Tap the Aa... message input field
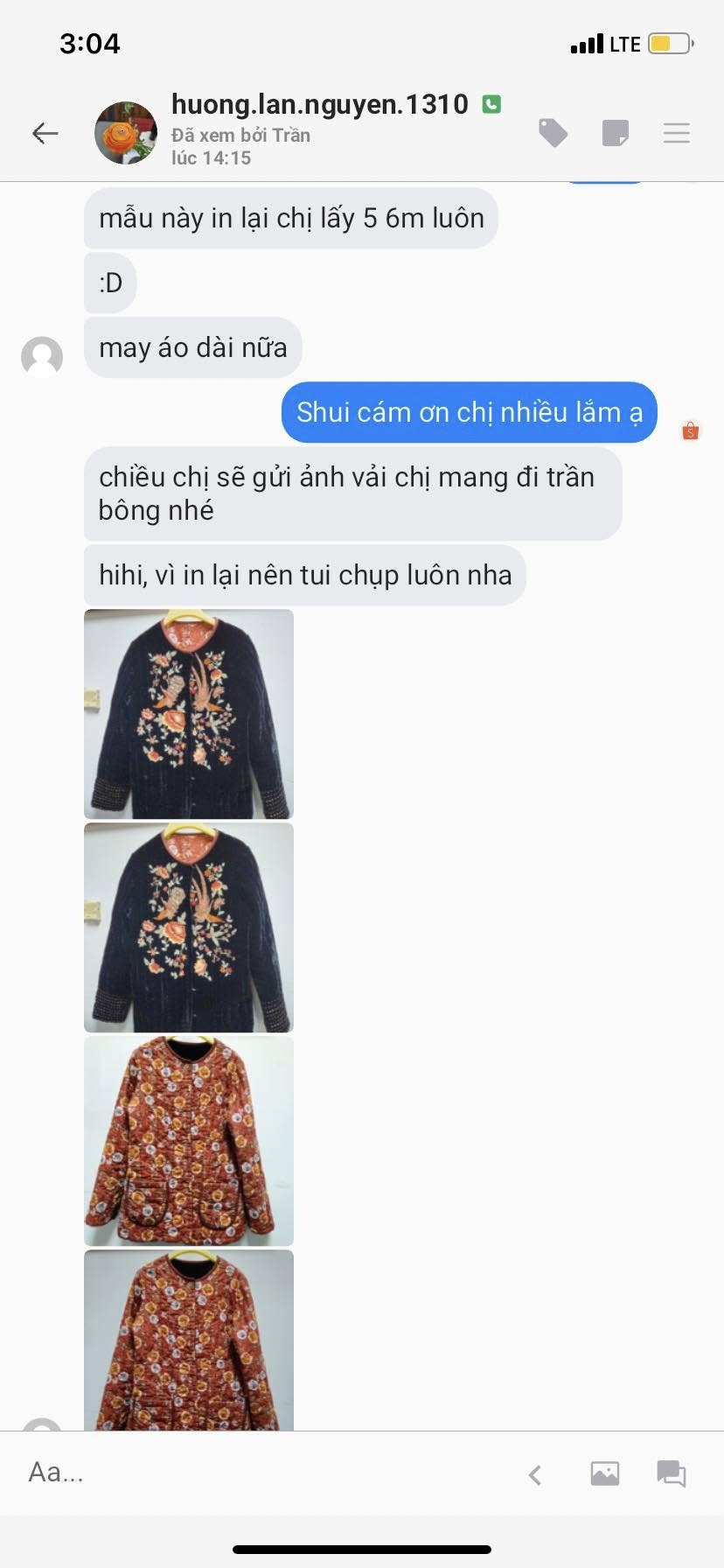 (x=262, y=1473)
